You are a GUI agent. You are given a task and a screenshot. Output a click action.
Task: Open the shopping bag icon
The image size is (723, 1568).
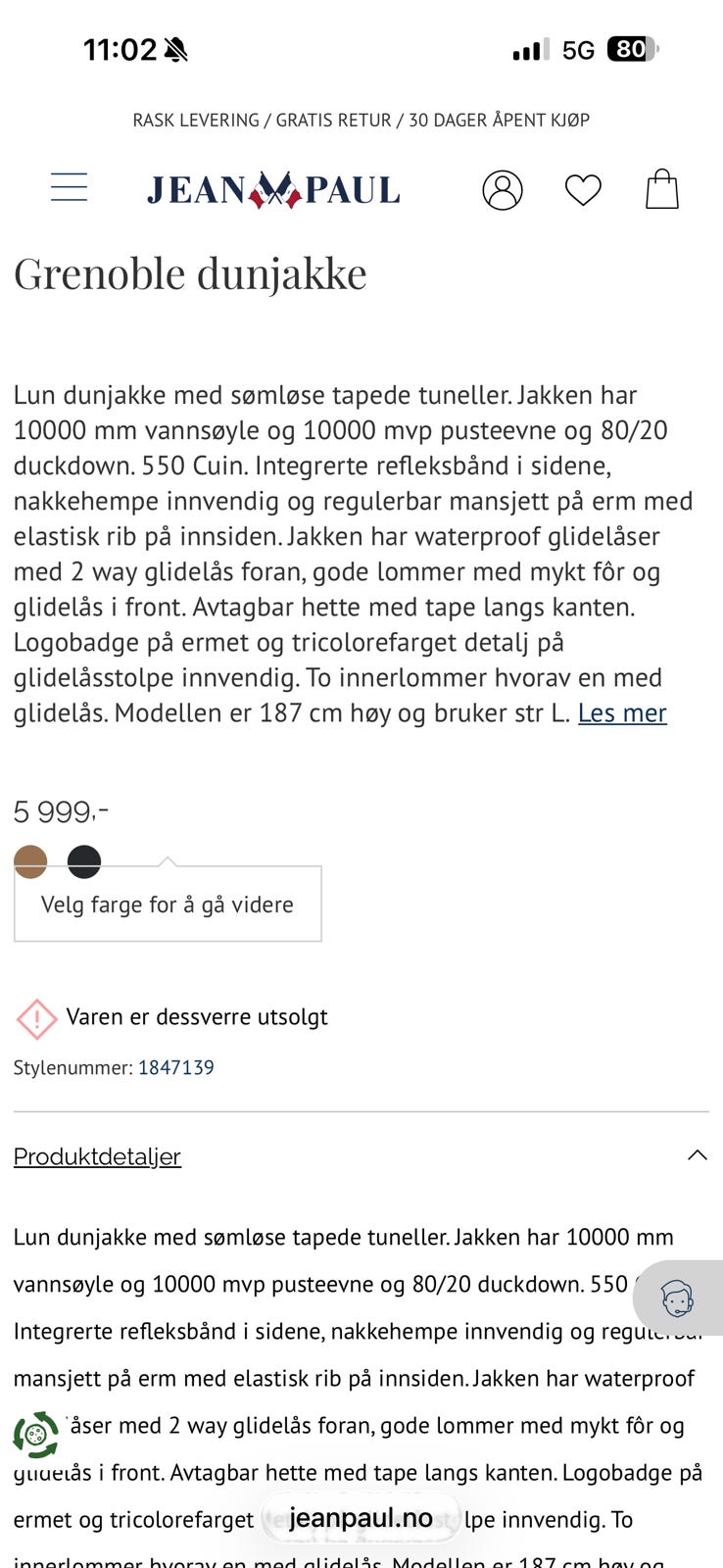coord(662,187)
